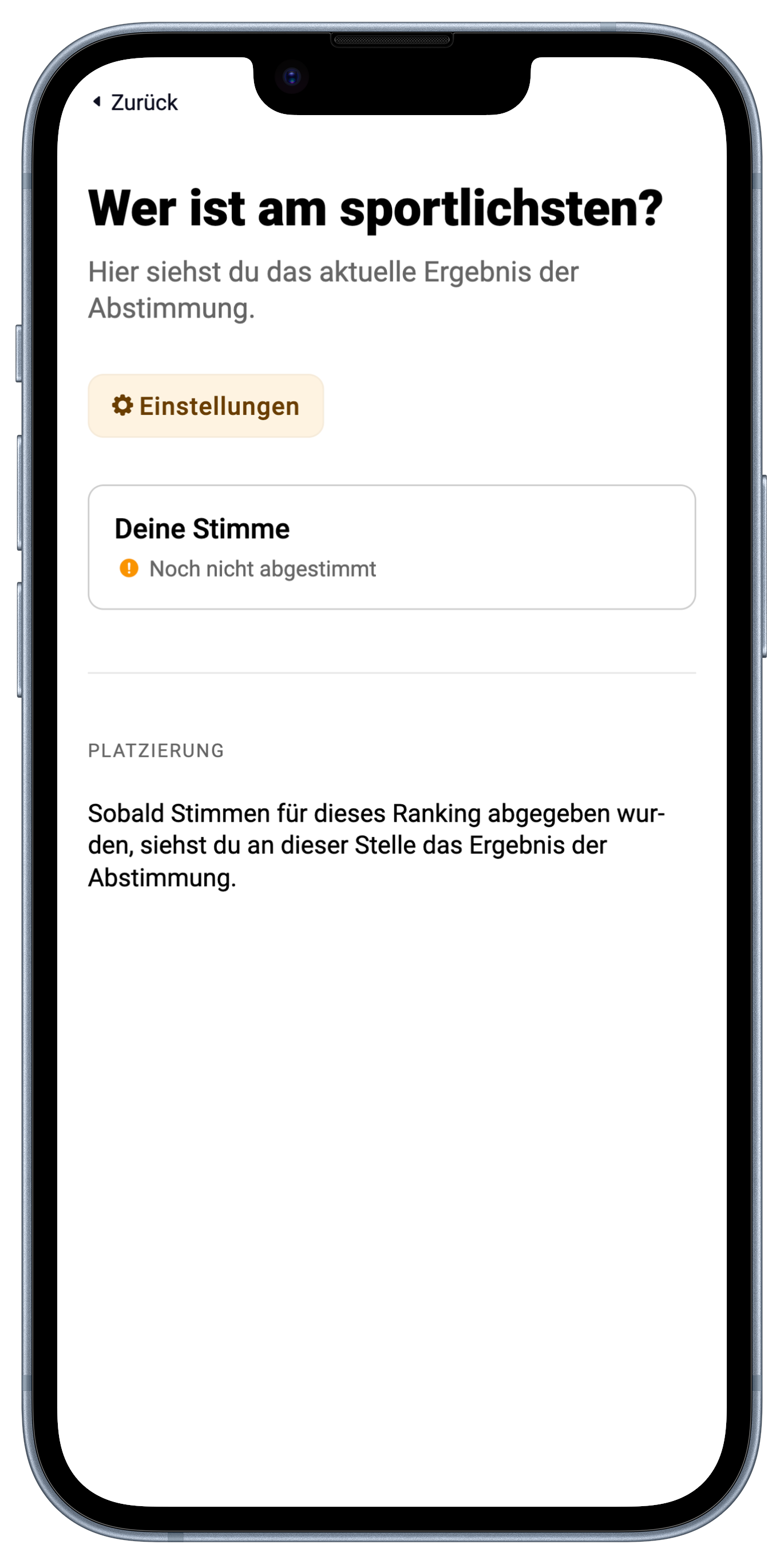Open the Einstellungen settings button

pos(205,405)
